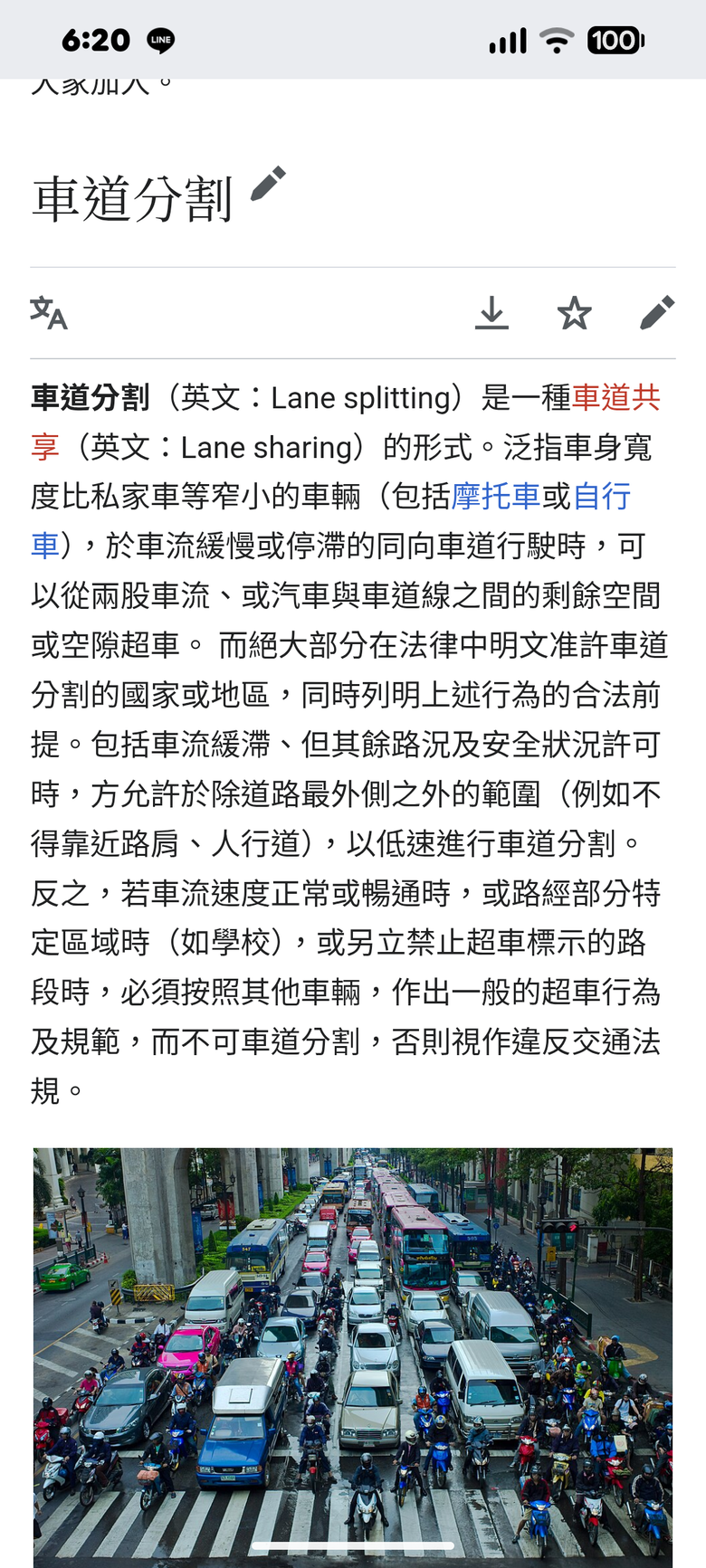Open the language translation options
The height and width of the screenshot is (1568, 706).
49,313
